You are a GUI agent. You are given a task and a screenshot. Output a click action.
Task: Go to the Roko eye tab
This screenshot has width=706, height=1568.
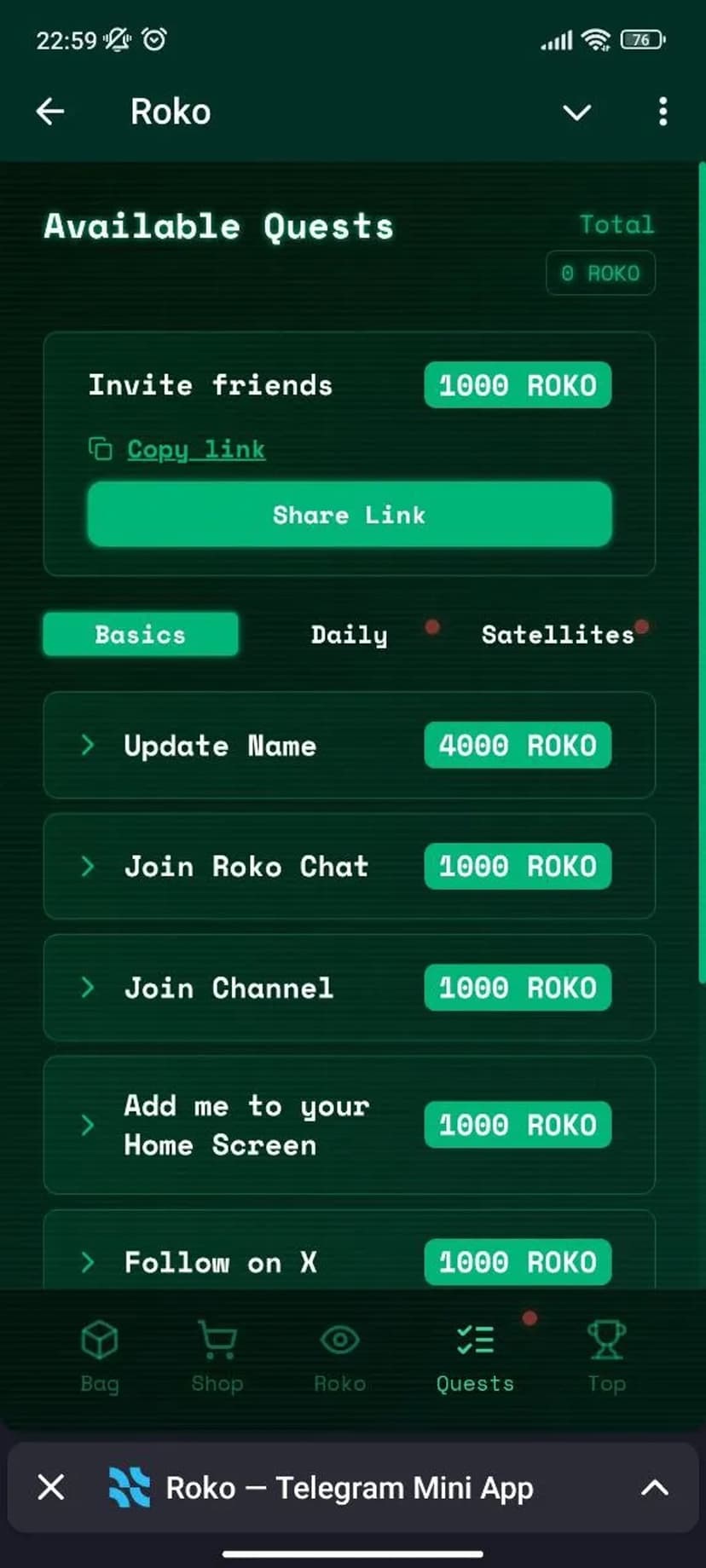[x=339, y=1355]
